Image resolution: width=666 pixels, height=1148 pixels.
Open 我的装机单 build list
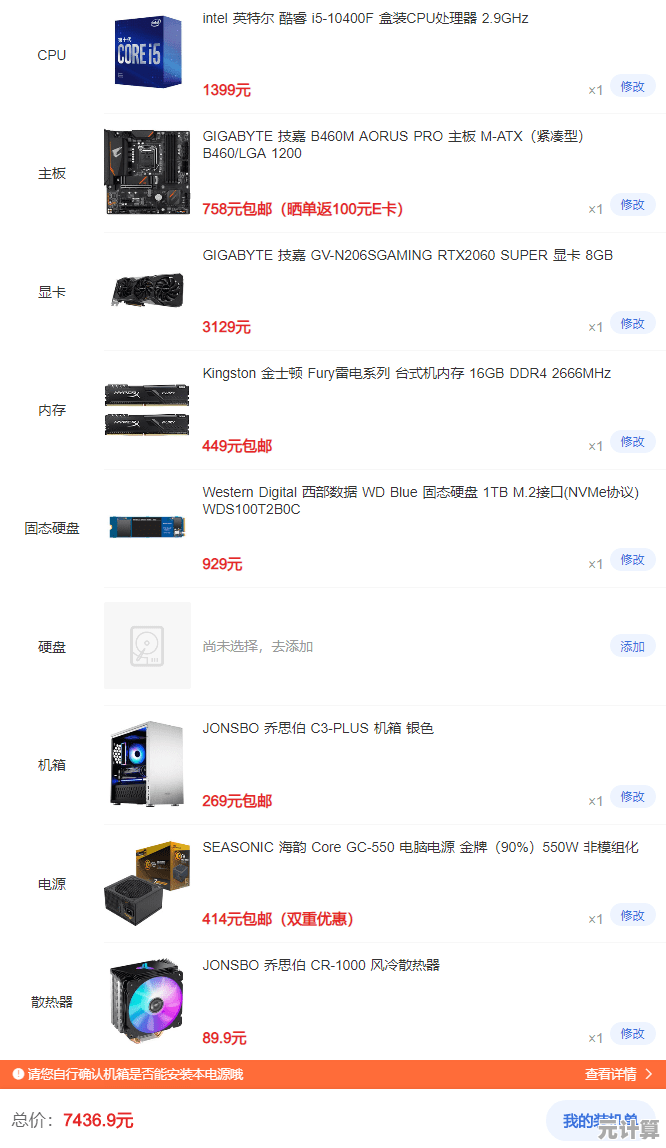tap(600, 1121)
